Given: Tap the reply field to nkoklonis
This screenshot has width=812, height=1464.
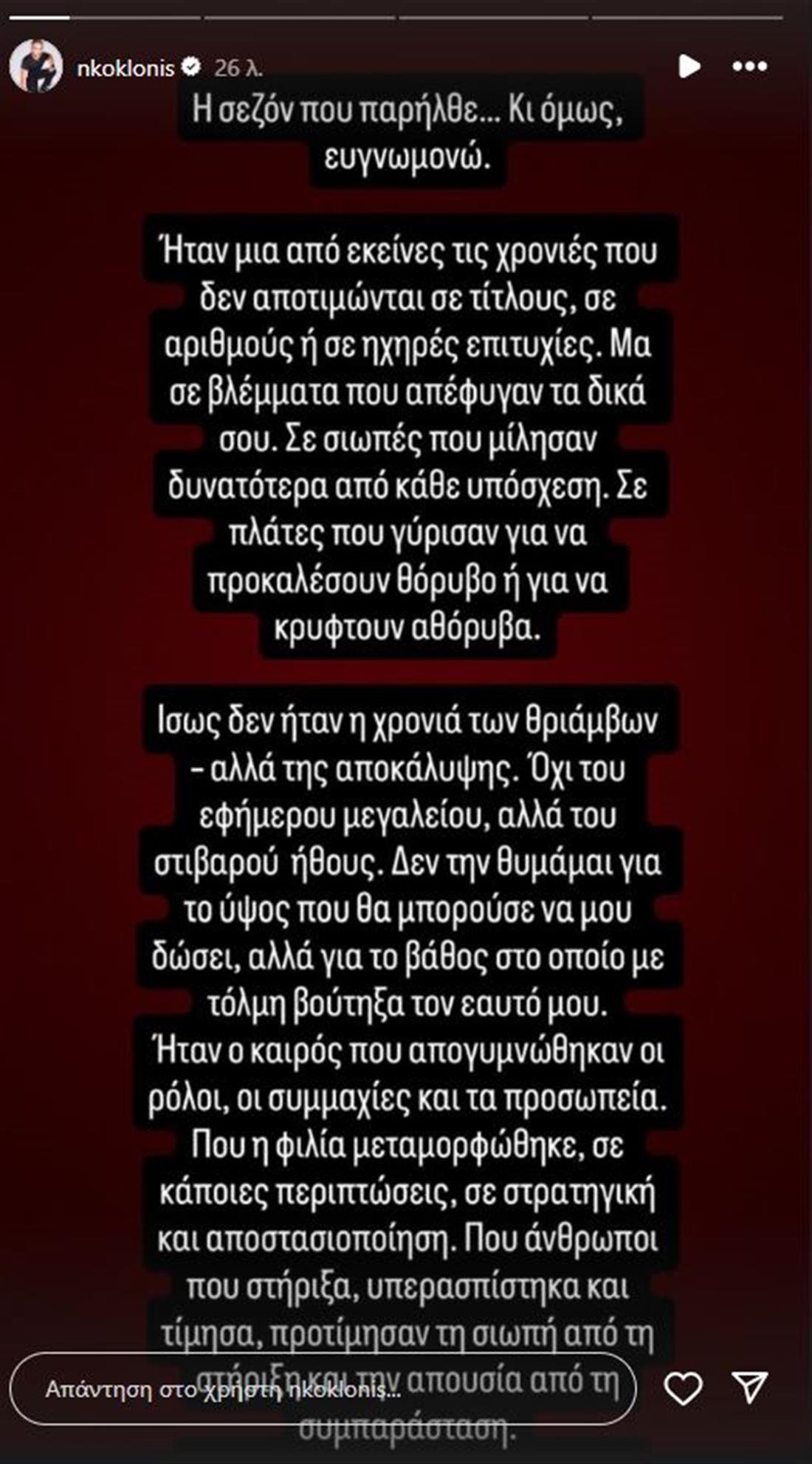Looking at the screenshot, I should click(x=323, y=1389).
